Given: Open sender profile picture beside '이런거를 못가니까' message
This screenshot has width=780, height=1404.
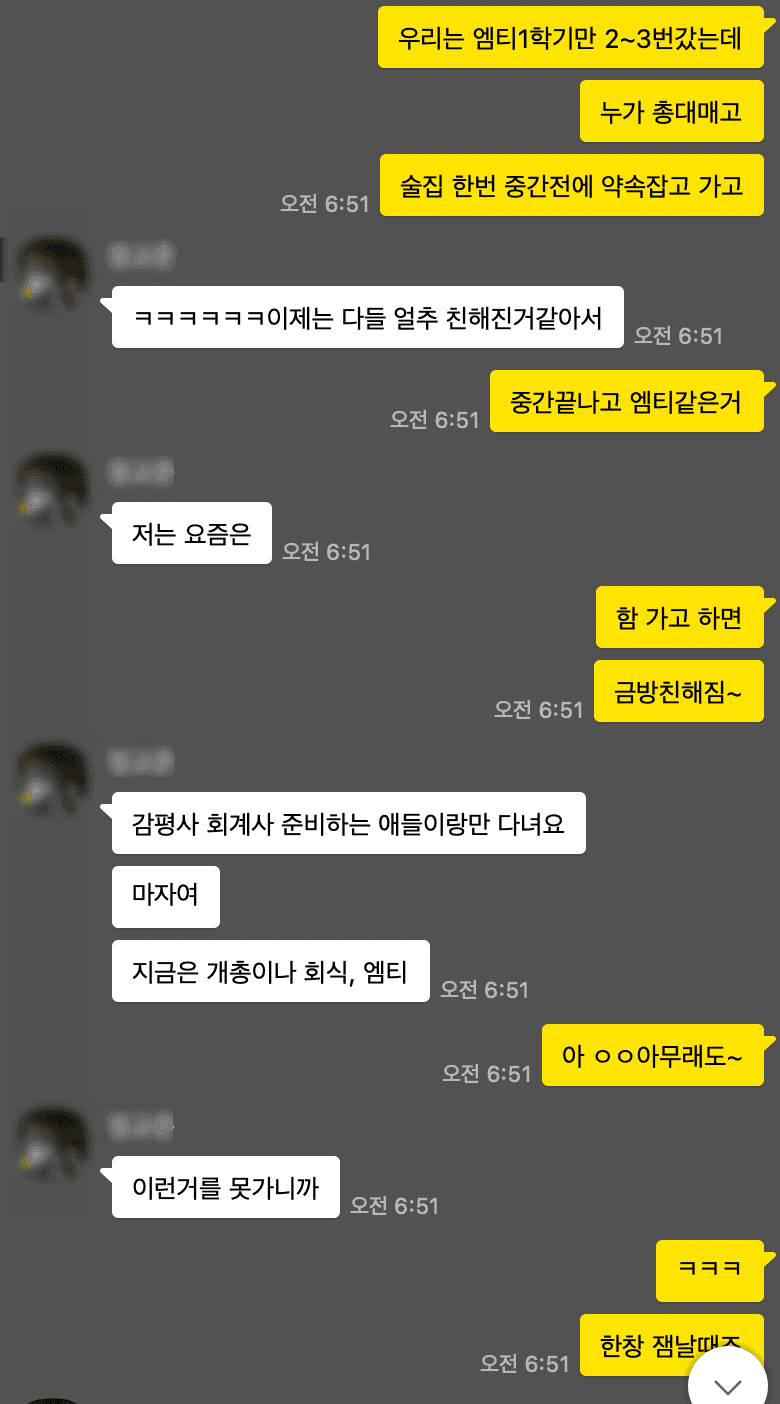Looking at the screenshot, I should point(52,1142).
